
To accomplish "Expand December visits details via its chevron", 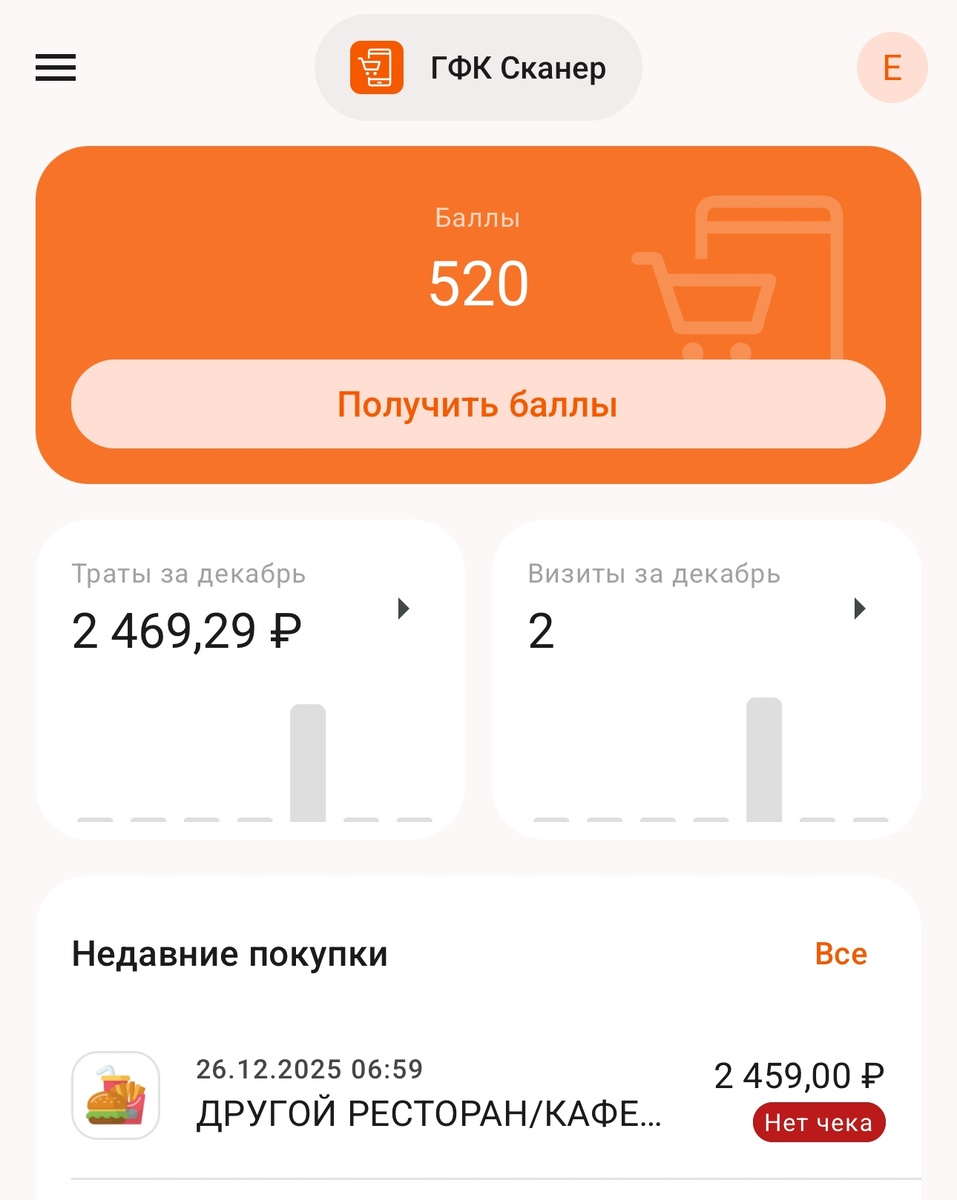I will [859, 608].
